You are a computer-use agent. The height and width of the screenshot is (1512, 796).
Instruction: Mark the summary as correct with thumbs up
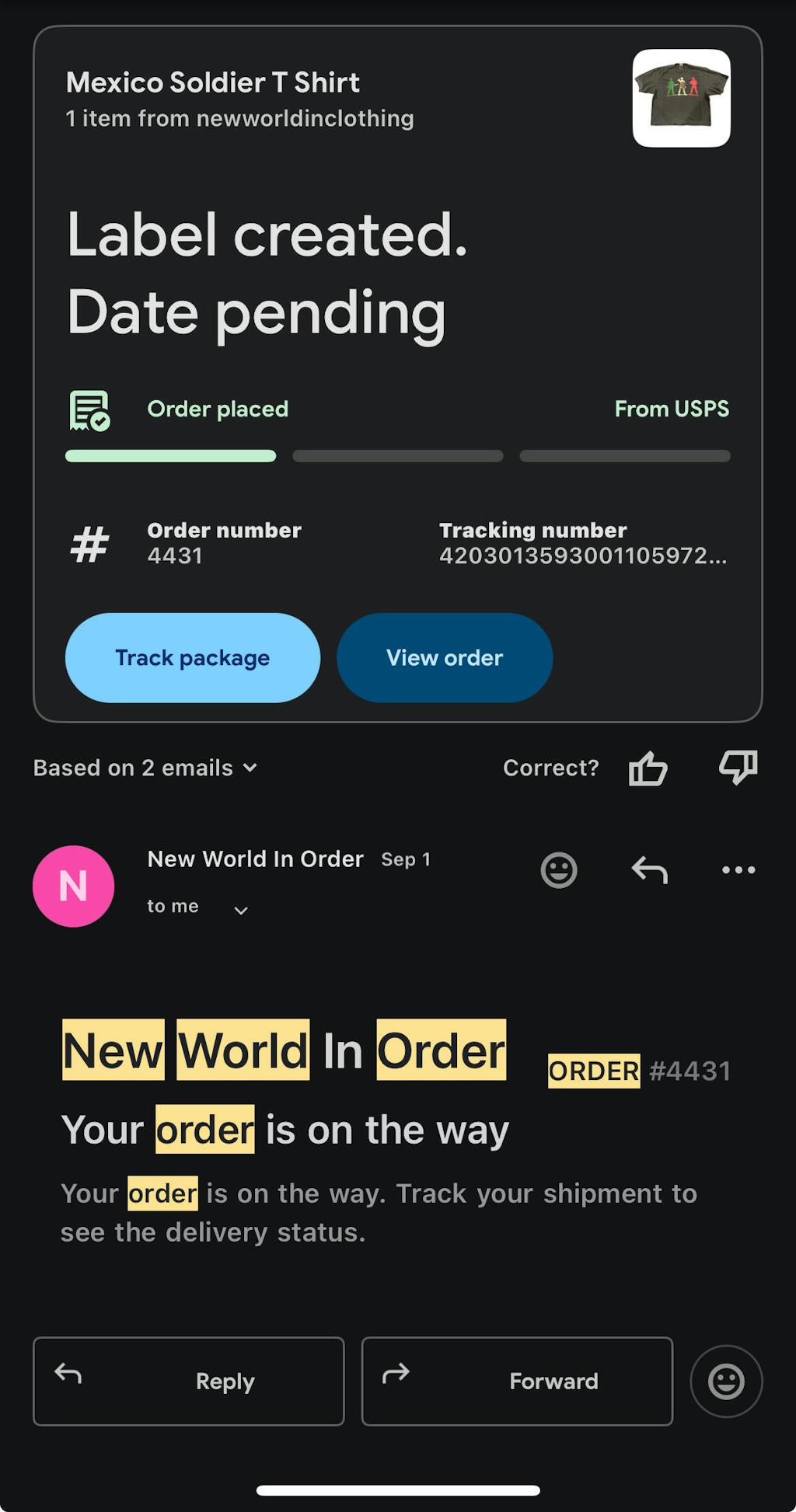(648, 768)
